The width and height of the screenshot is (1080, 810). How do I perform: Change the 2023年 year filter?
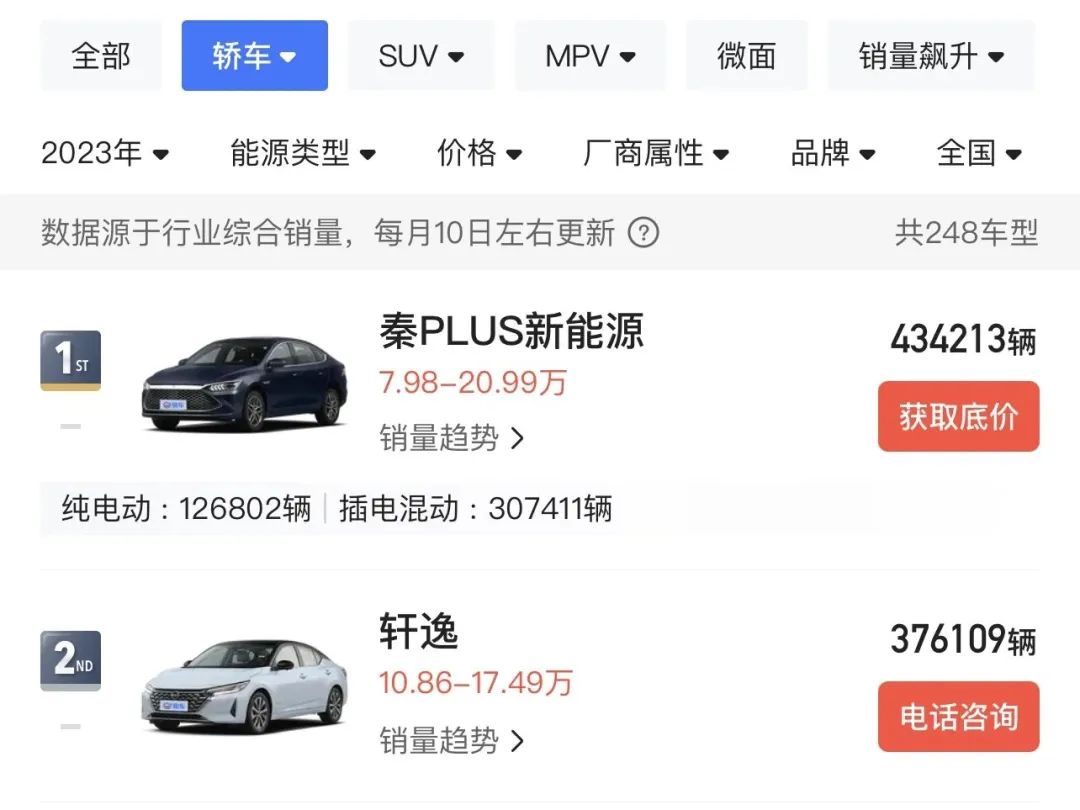click(105, 153)
